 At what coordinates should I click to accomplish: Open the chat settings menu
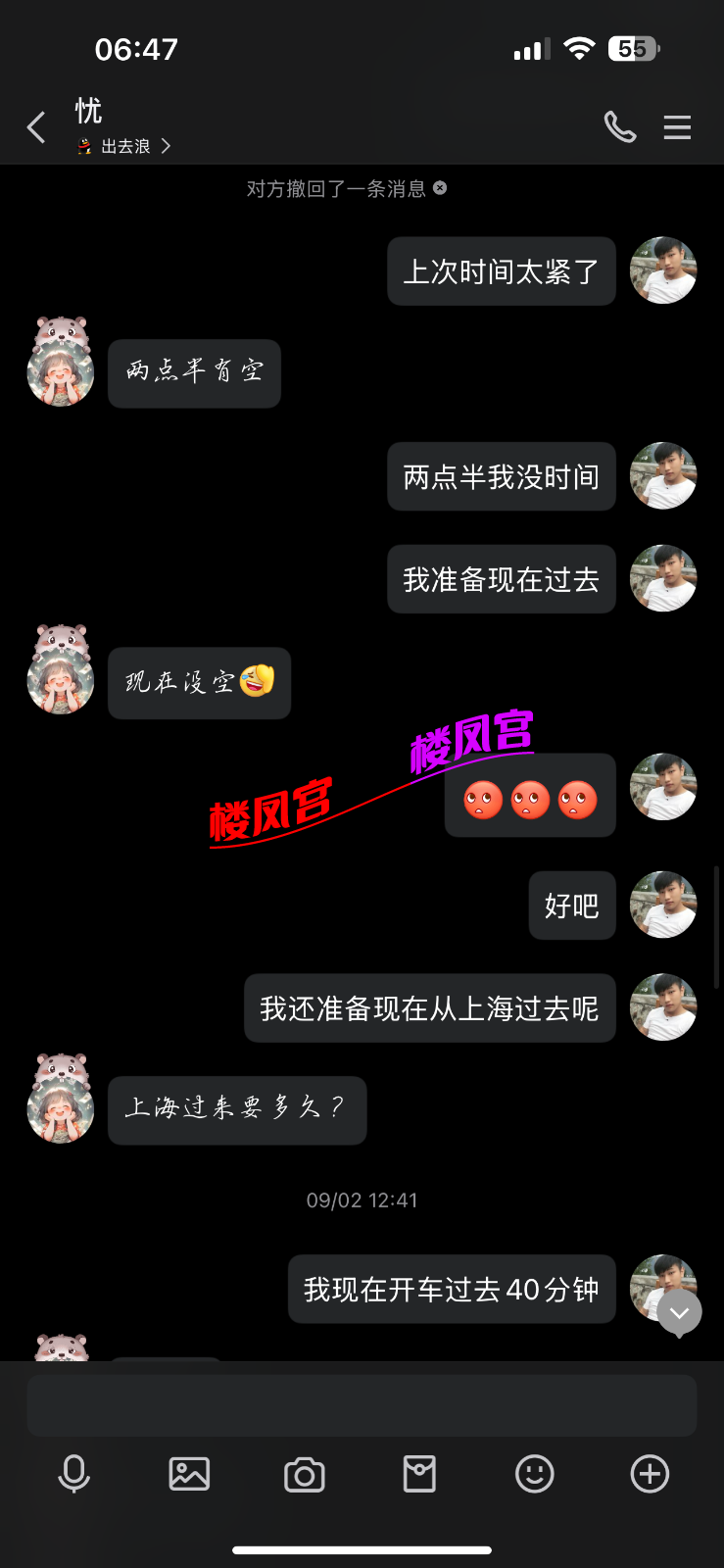pyautogui.click(x=677, y=127)
